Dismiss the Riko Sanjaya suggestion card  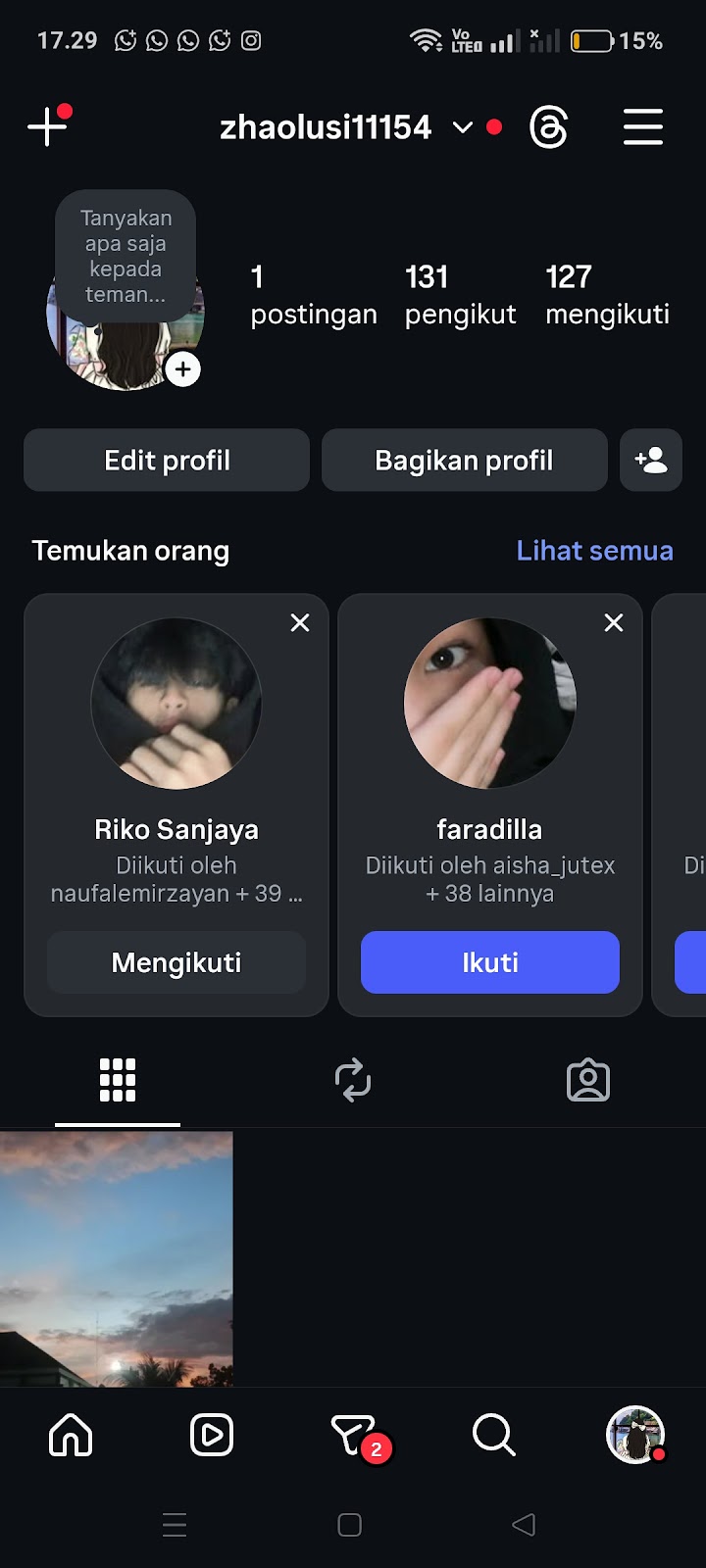point(300,622)
